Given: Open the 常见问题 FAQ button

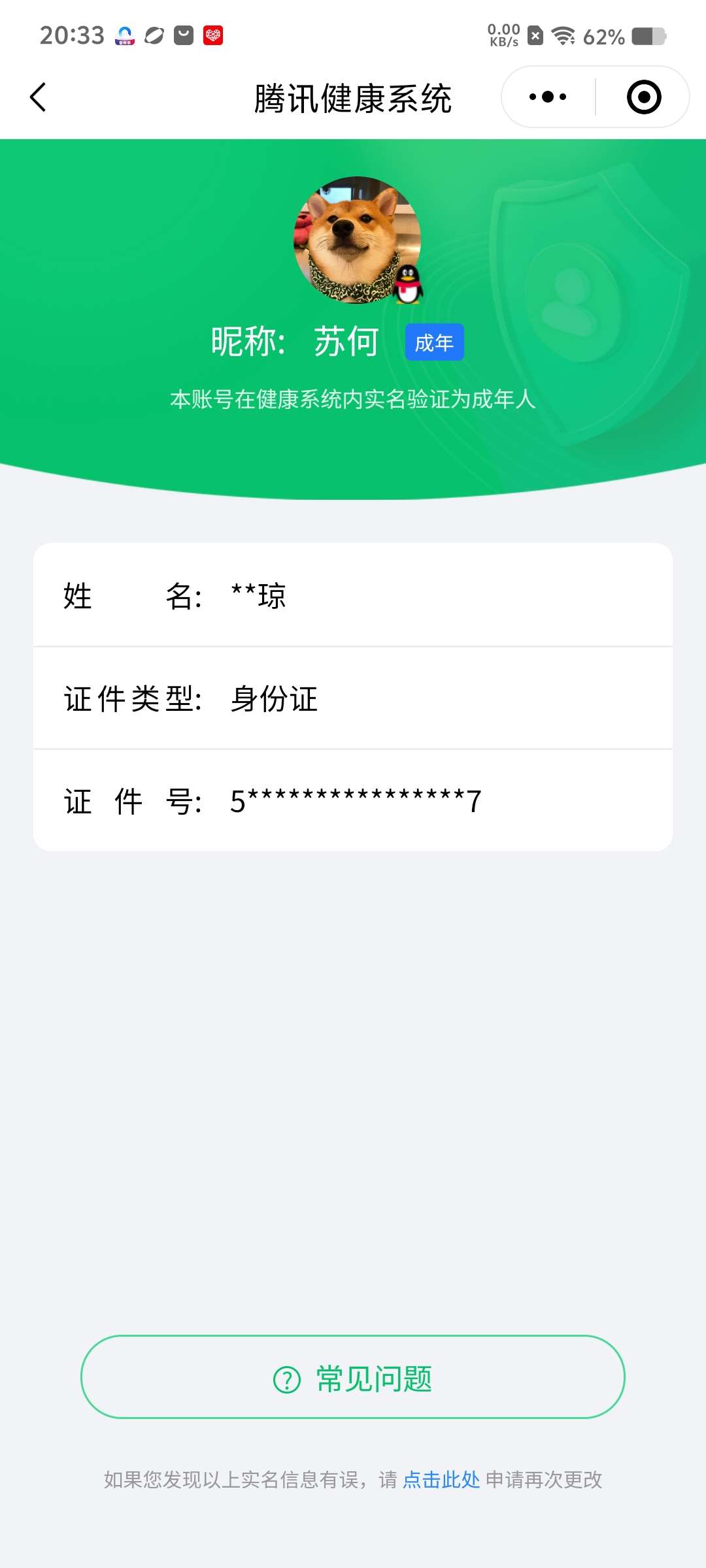Looking at the screenshot, I should click(353, 1377).
